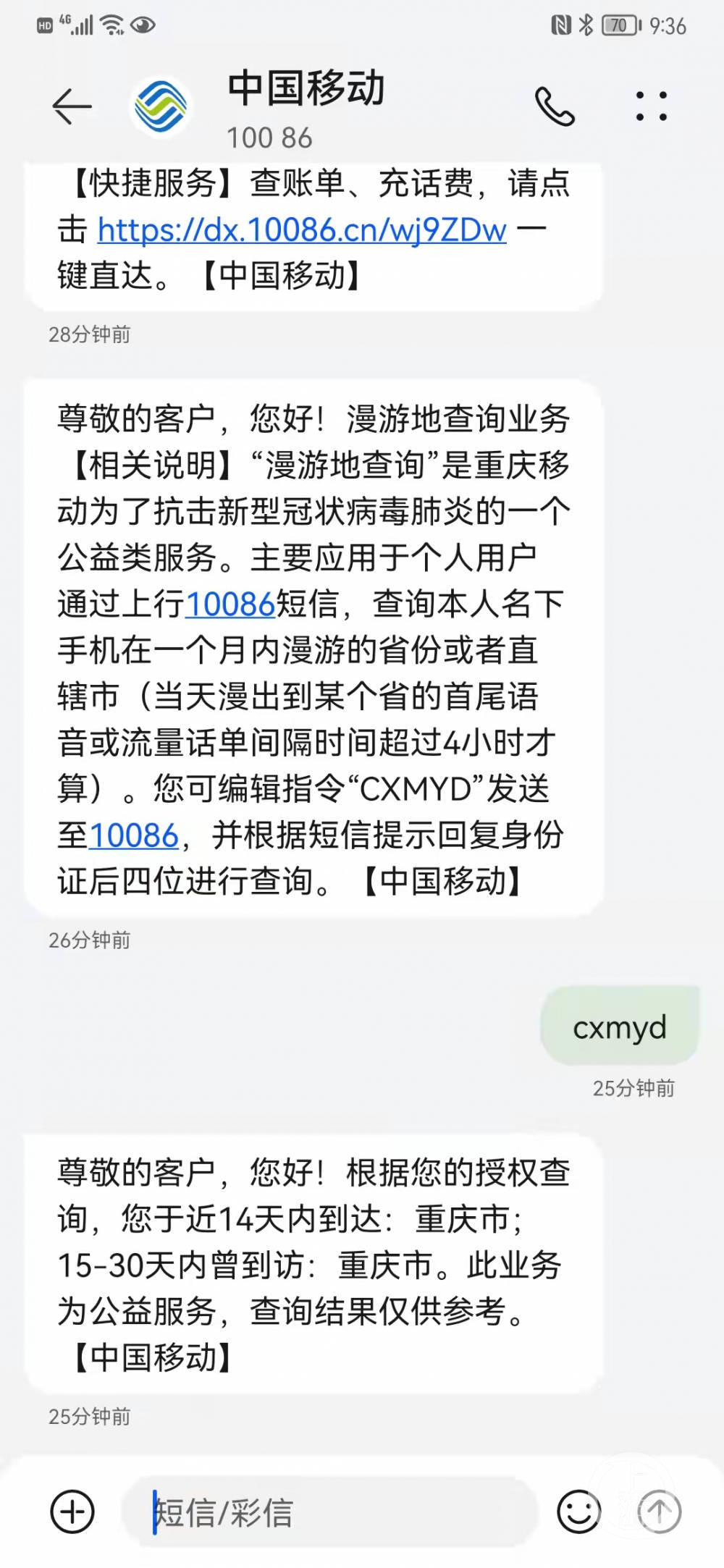The width and height of the screenshot is (724, 1568).
Task: Open the overflow menu
Action: (x=651, y=106)
